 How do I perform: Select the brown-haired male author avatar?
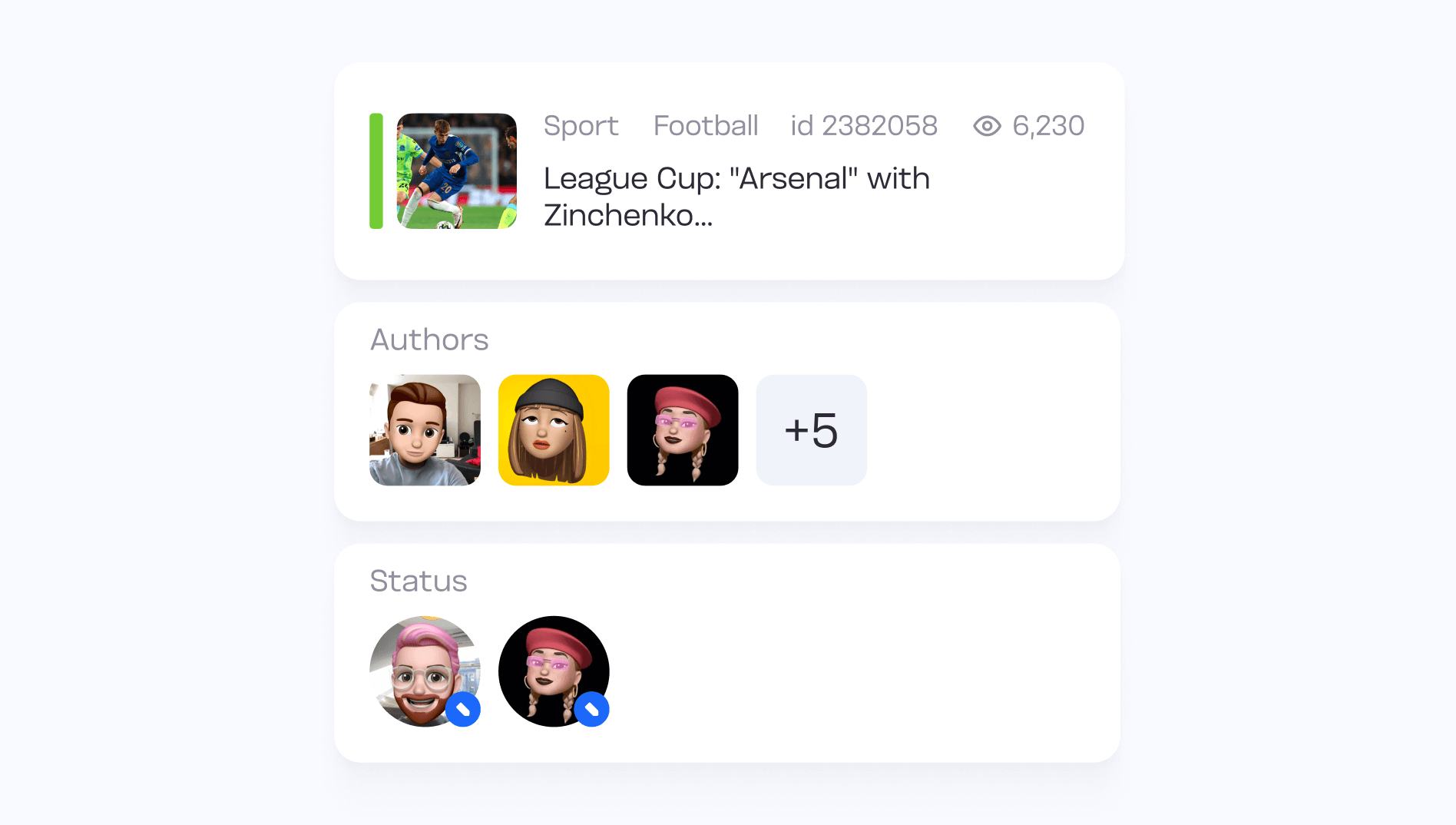[x=425, y=430]
